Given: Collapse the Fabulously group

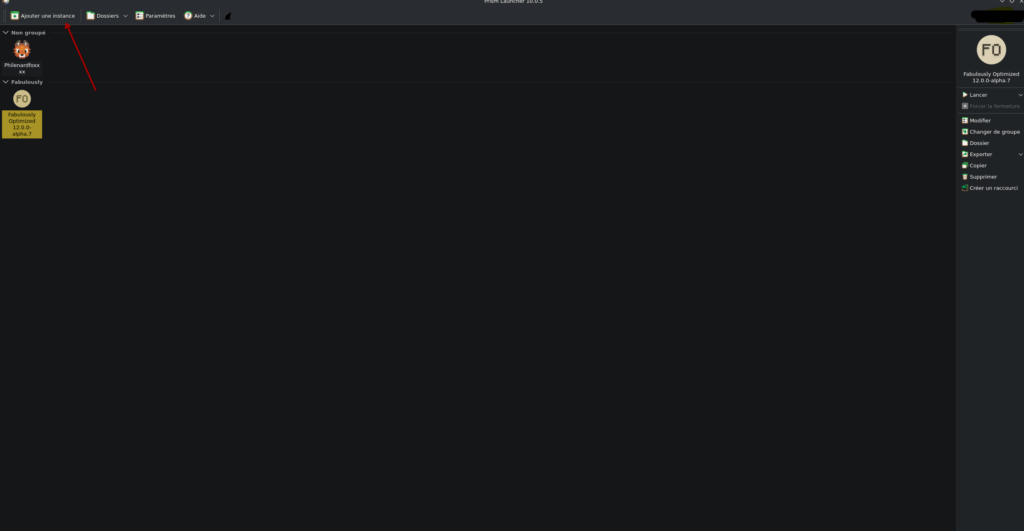Looking at the screenshot, I should [x=5, y=82].
